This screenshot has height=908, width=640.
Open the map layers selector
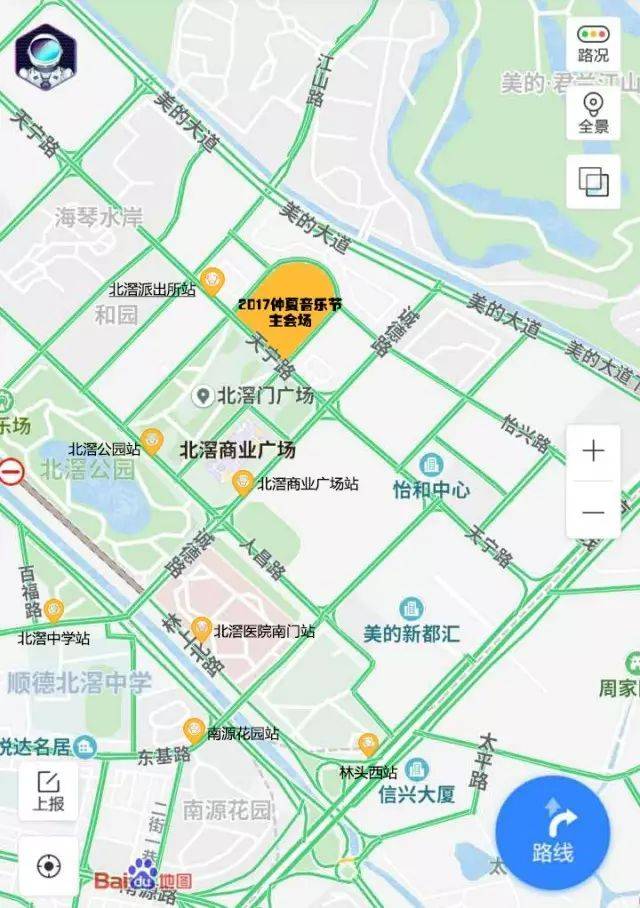click(x=593, y=182)
